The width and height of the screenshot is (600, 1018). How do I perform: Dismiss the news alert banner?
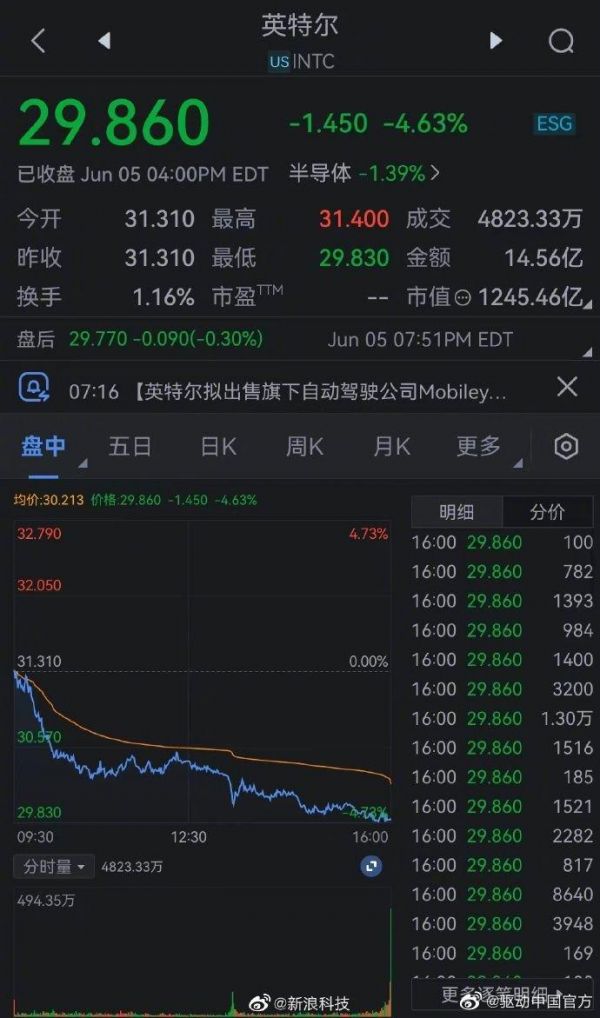pyautogui.click(x=567, y=388)
